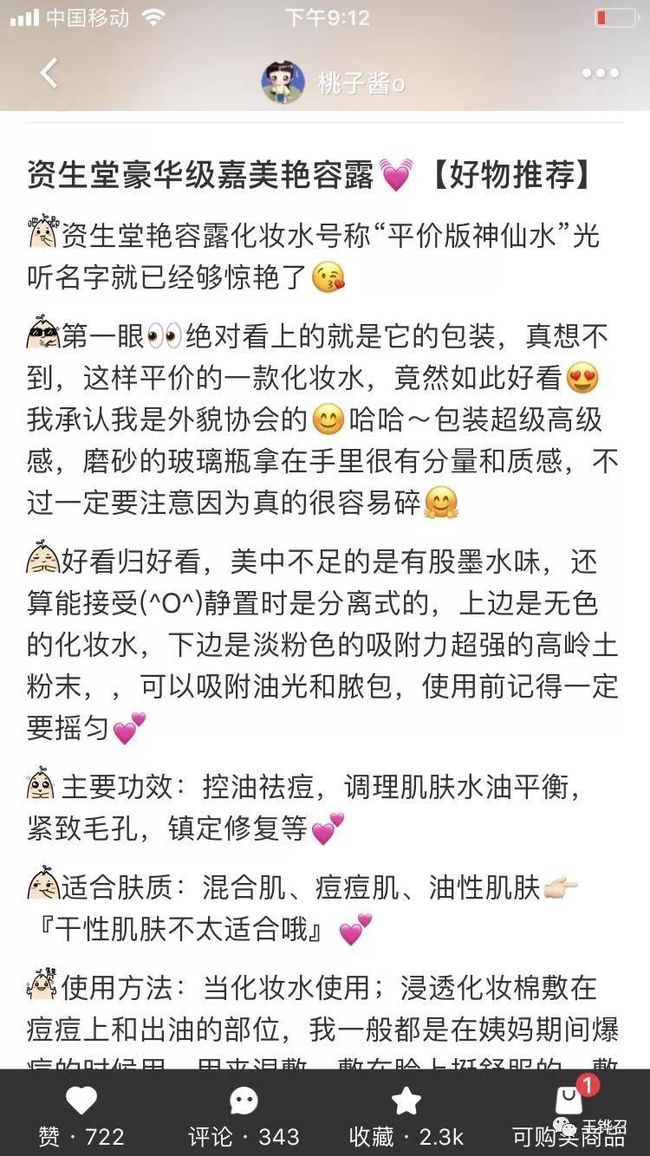650x1156 pixels.
Task: Open the 评论 comments section
Action: tap(244, 1101)
